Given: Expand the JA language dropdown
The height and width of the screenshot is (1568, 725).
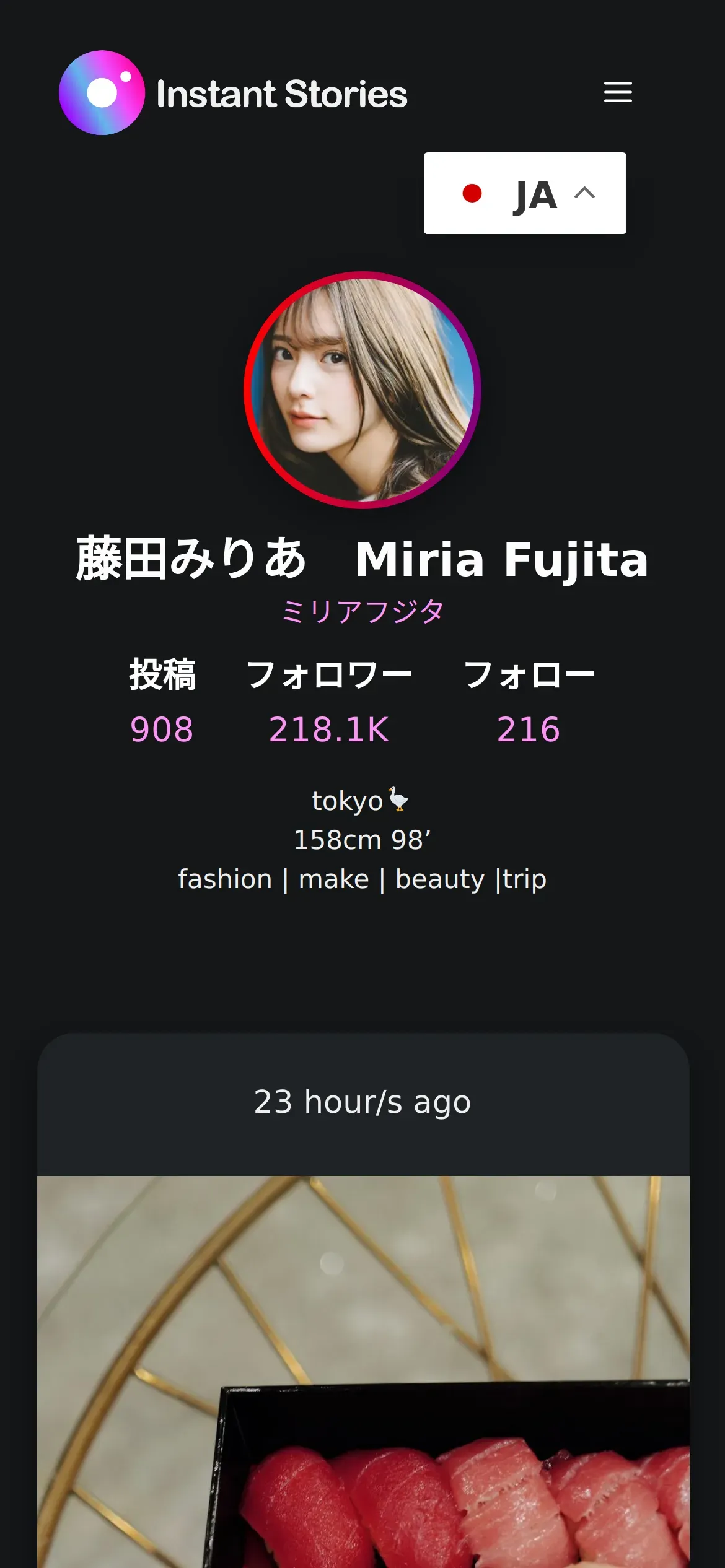Looking at the screenshot, I should point(525,193).
